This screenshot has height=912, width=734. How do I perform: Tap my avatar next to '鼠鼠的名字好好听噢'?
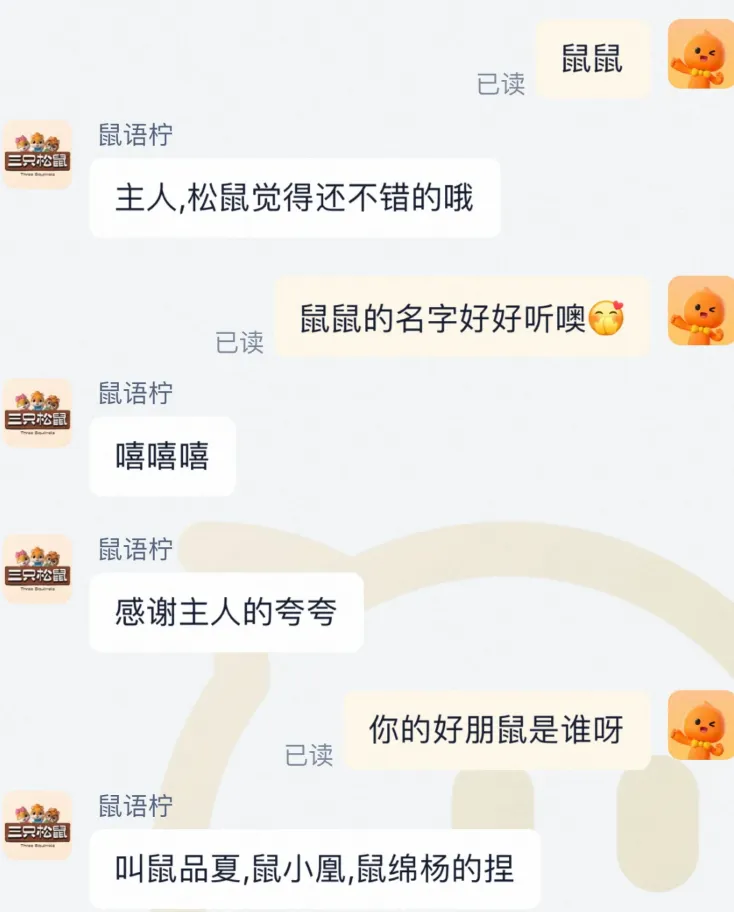click(700, 311)
